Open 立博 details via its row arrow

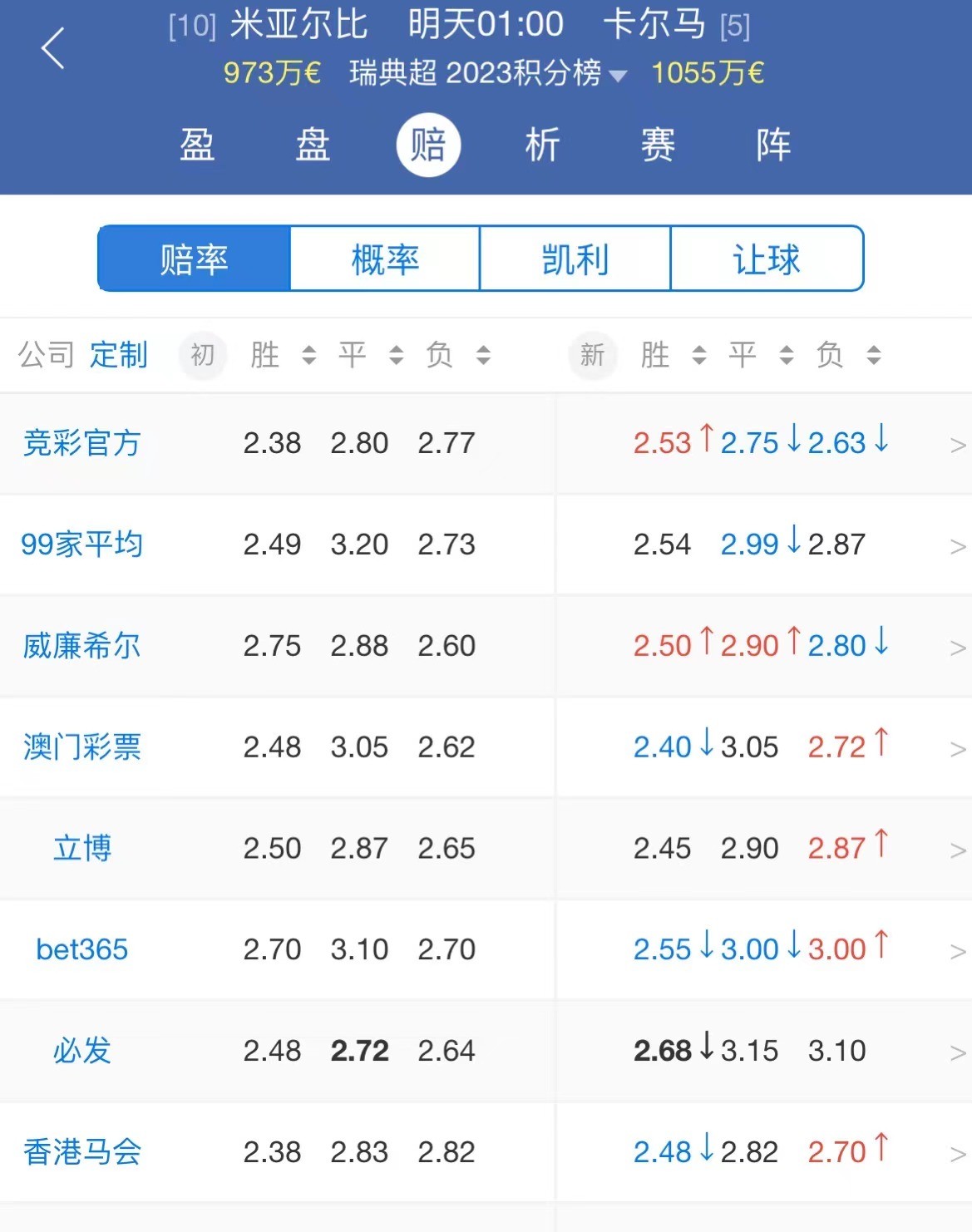click(x=953, y=849)
